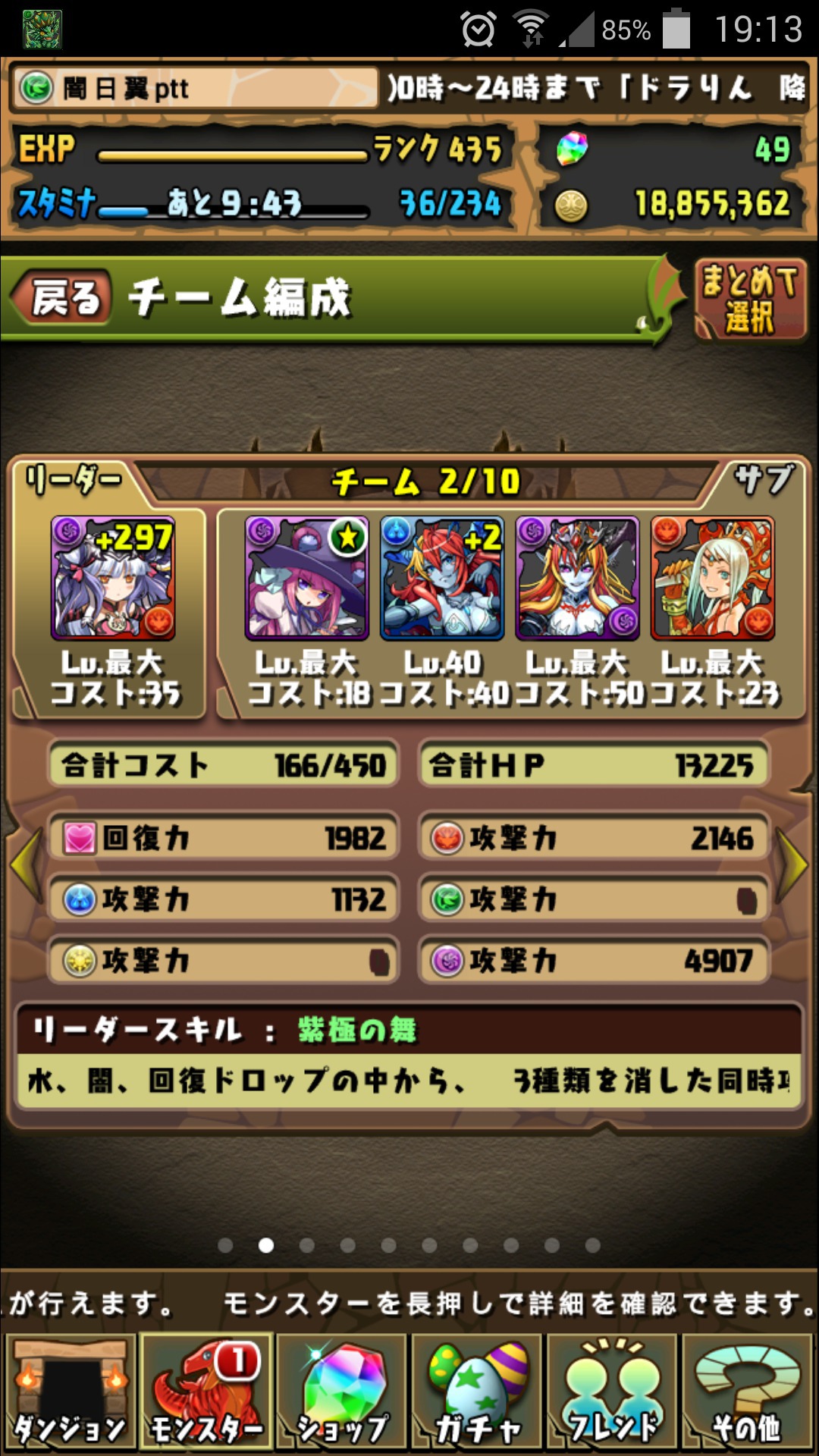Select the Lv.40 sub monster slot
Screen dimensions: 819x1456
pyautogui.click(x=442, y=578)
